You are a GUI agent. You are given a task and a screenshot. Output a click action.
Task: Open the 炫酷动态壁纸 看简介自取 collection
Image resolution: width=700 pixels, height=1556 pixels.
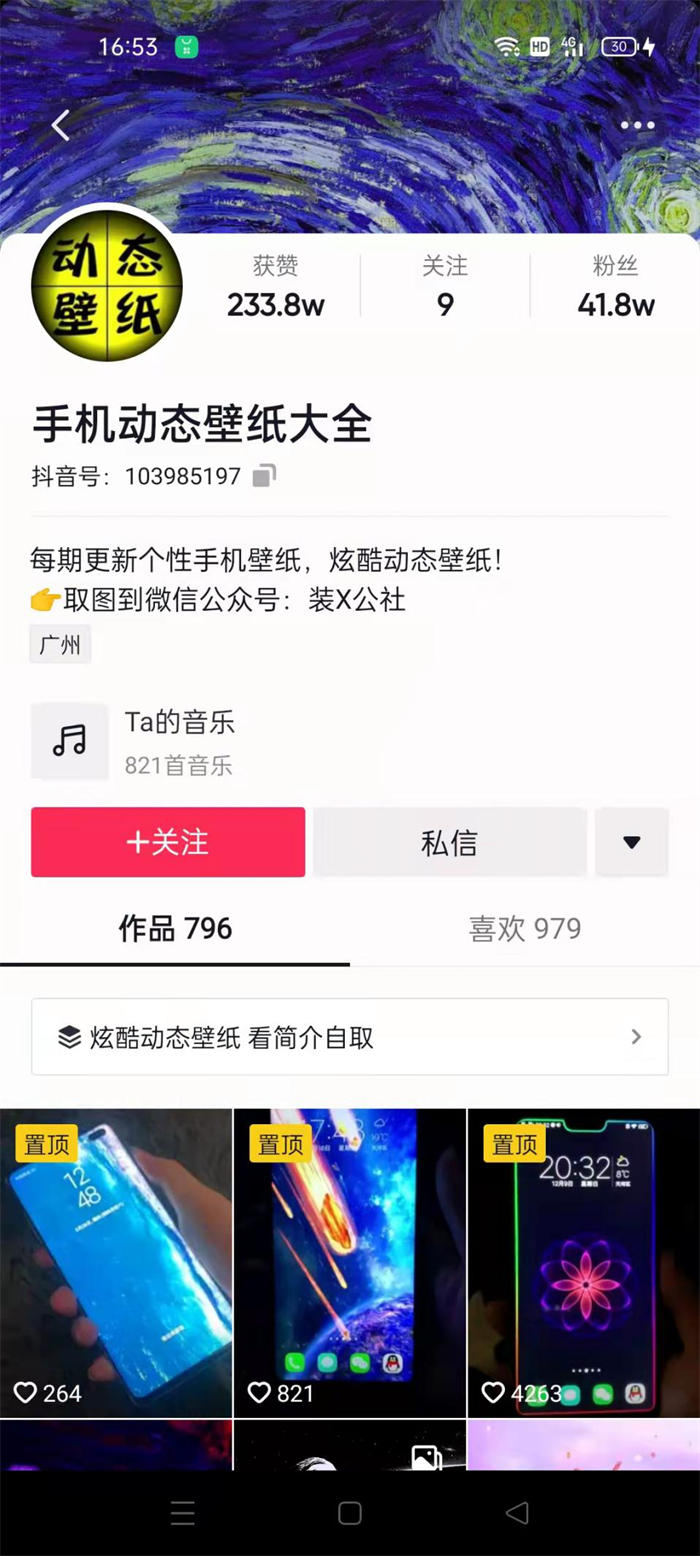coord(350,1037)
